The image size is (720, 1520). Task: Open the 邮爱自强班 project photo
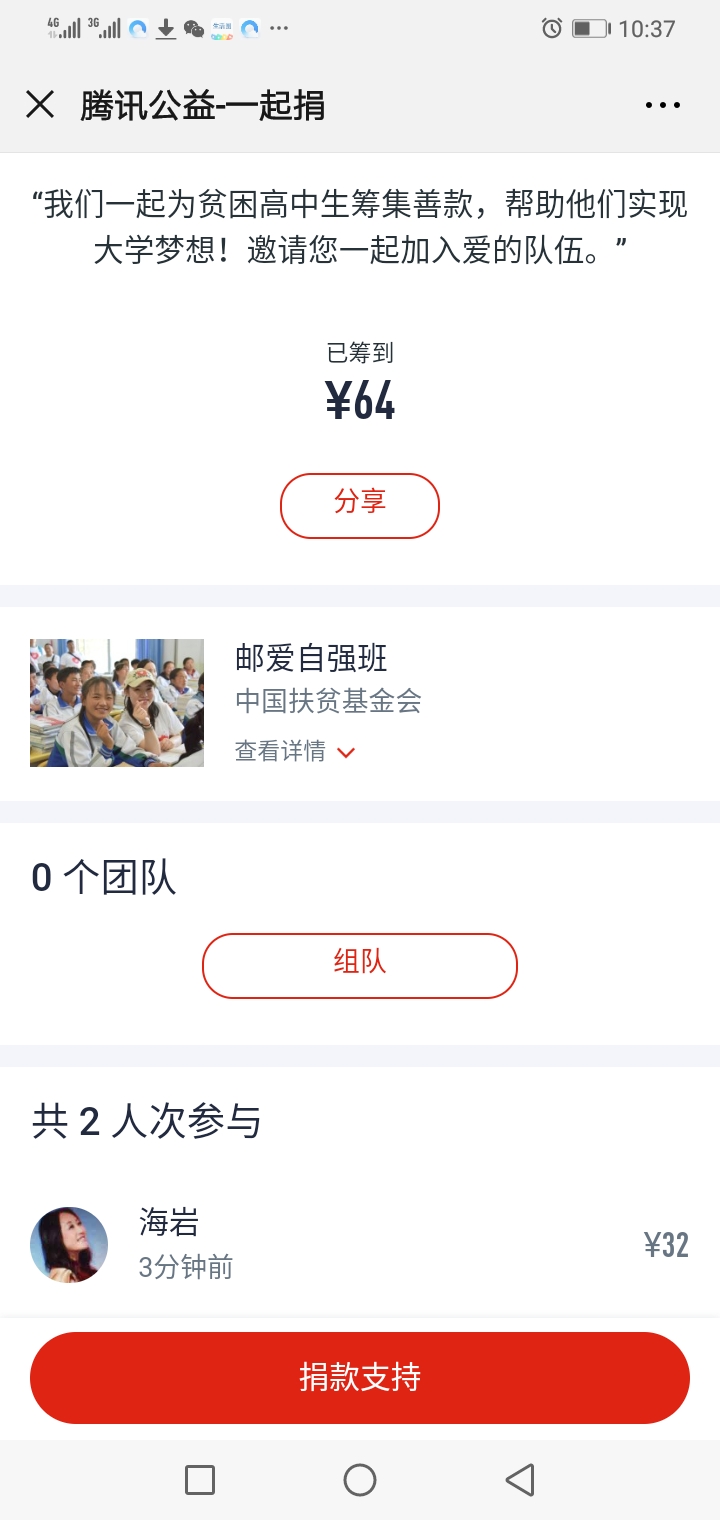[x=117, y=703]
